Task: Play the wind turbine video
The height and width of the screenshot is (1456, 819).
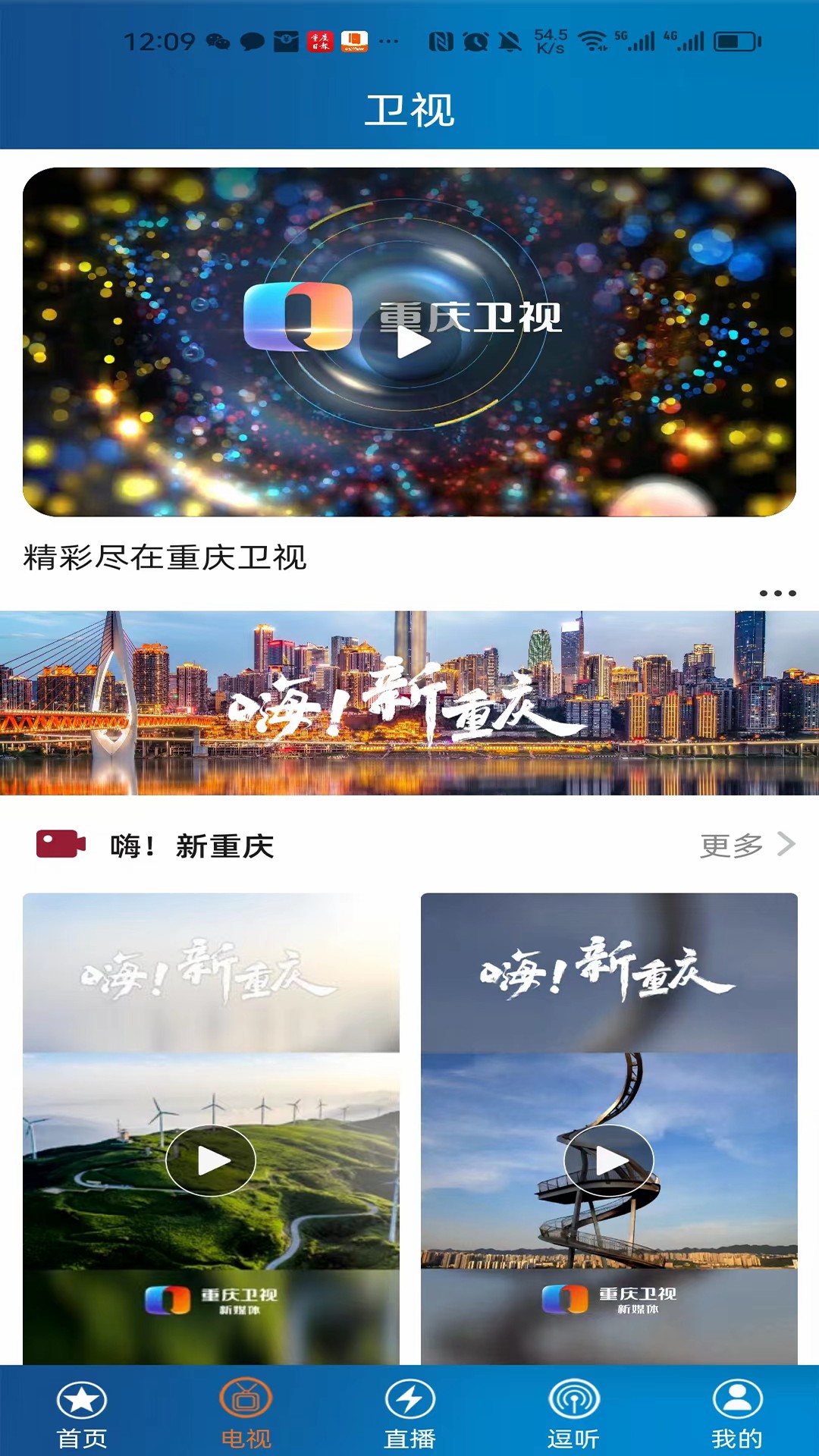Action: coord(209,1159)
